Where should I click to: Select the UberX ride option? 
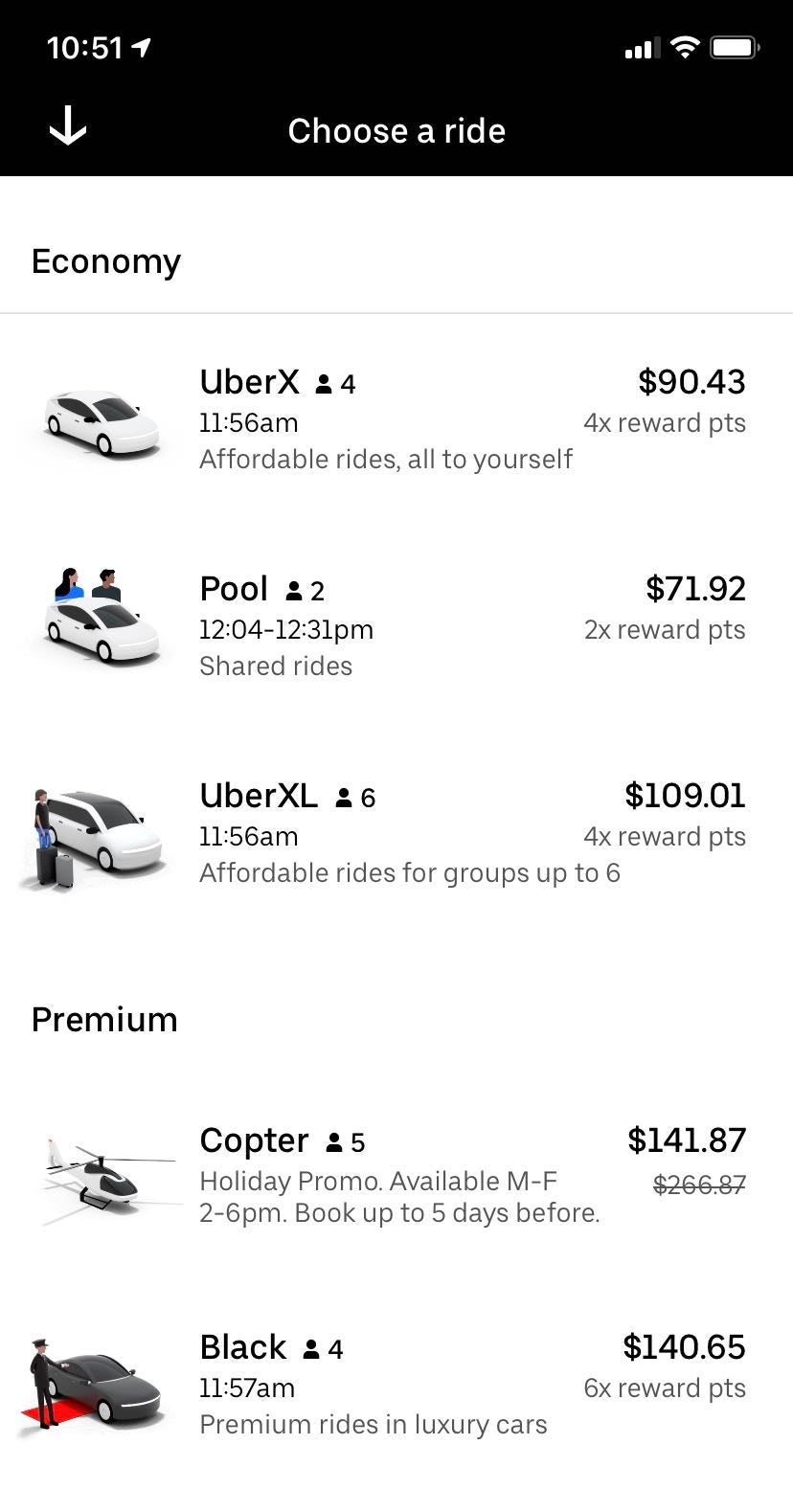(395, 419)
